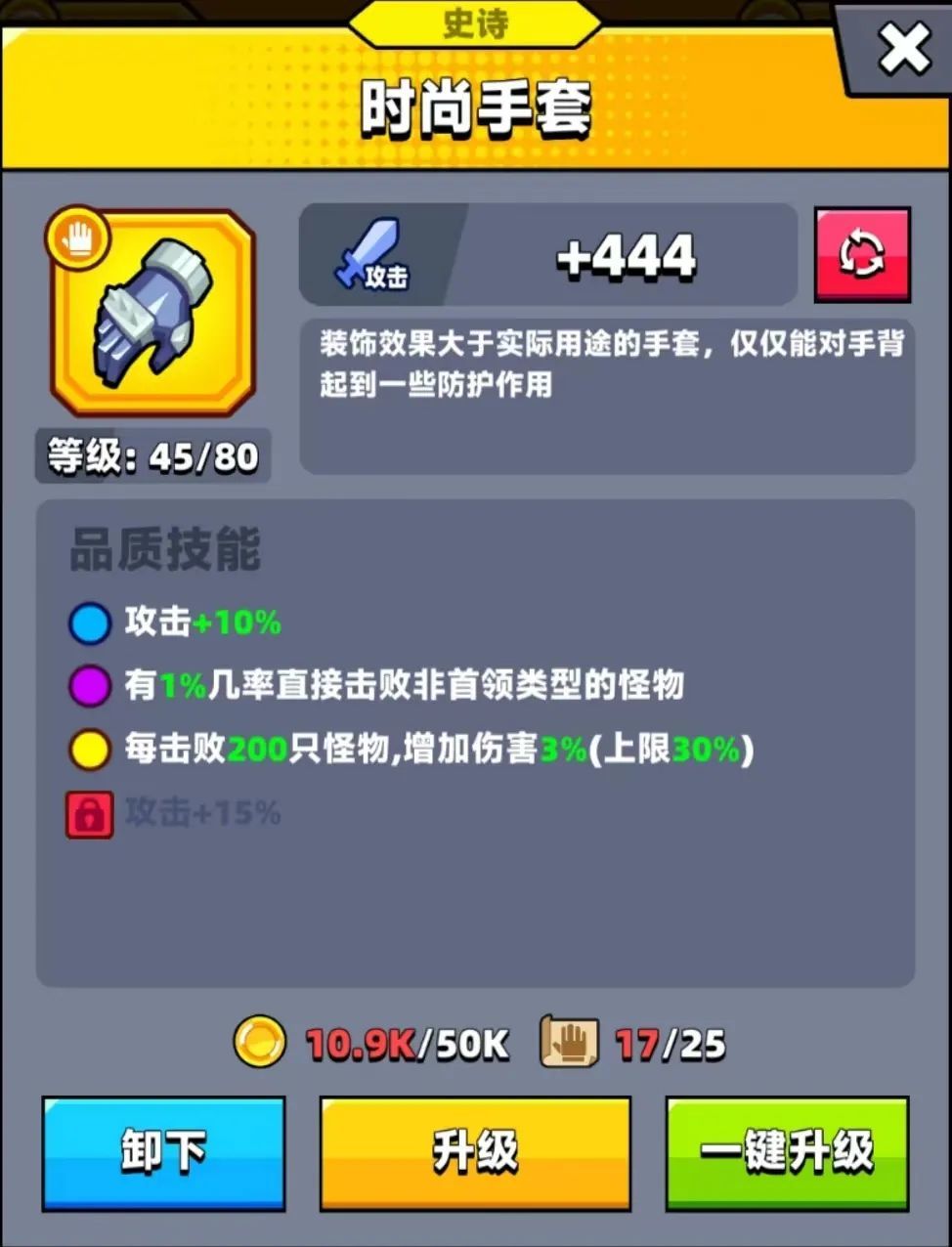This screenshot has width=952, height=1247.
Task: Click the gold coin currency icon
Action: [x=259, y=1042]
